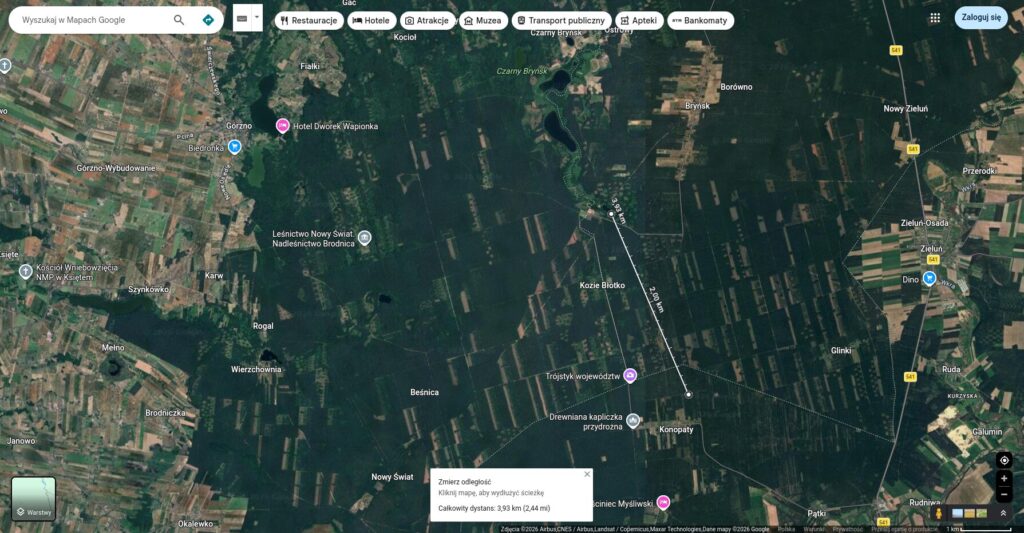
Task: Switch map layer via Warstwy
Action: [33, 499]
